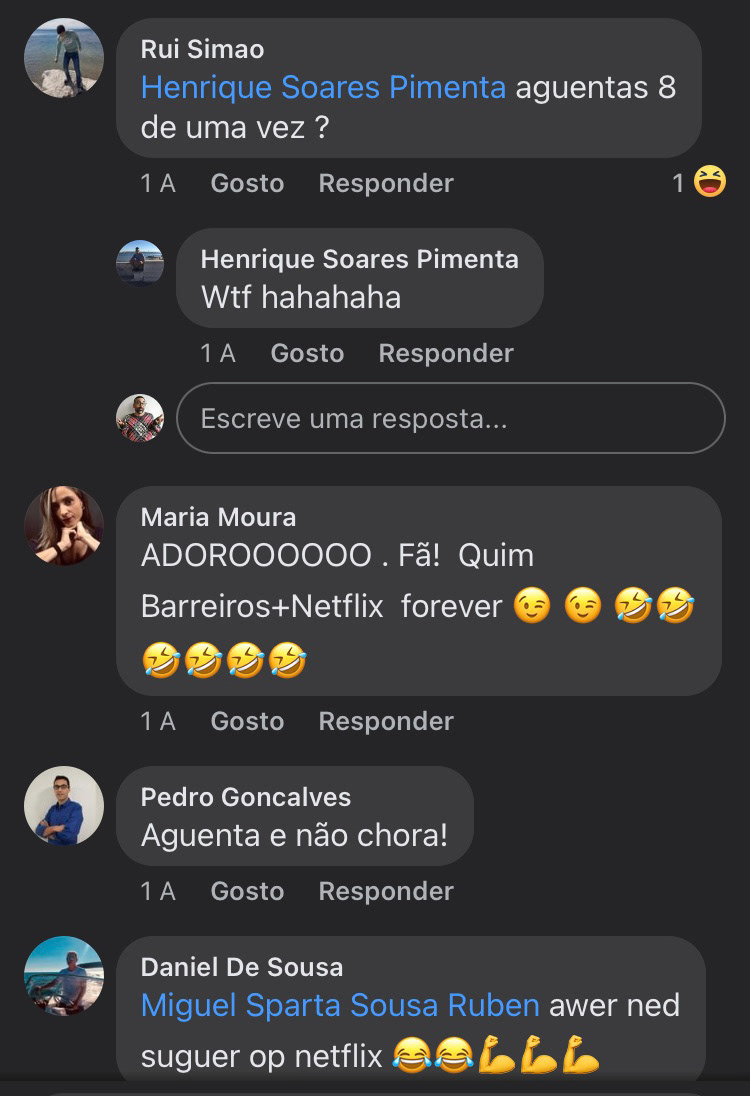The height and width of the screenshot is (1096, 750).
Task: Like Henrique Soares Pimenta's reply
Action: coord(307,353)
